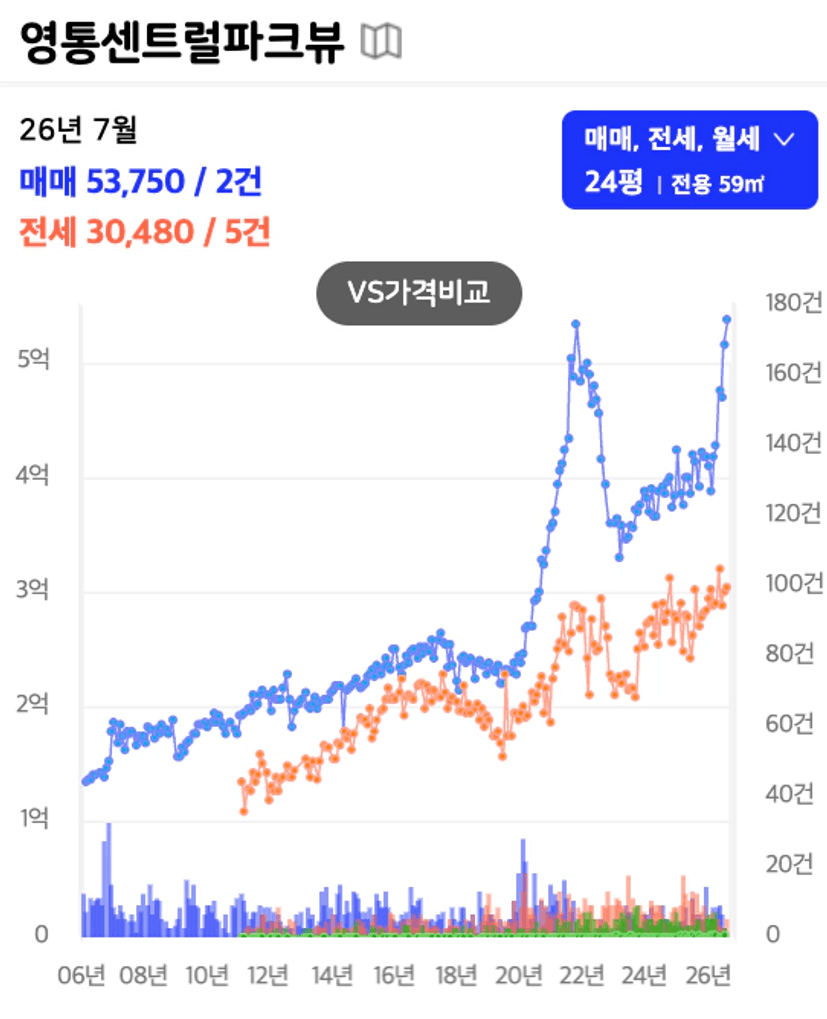Open the map icon next to 영통센트럴파크뷰
827x1019 pixels.
[x=381, y=42]
